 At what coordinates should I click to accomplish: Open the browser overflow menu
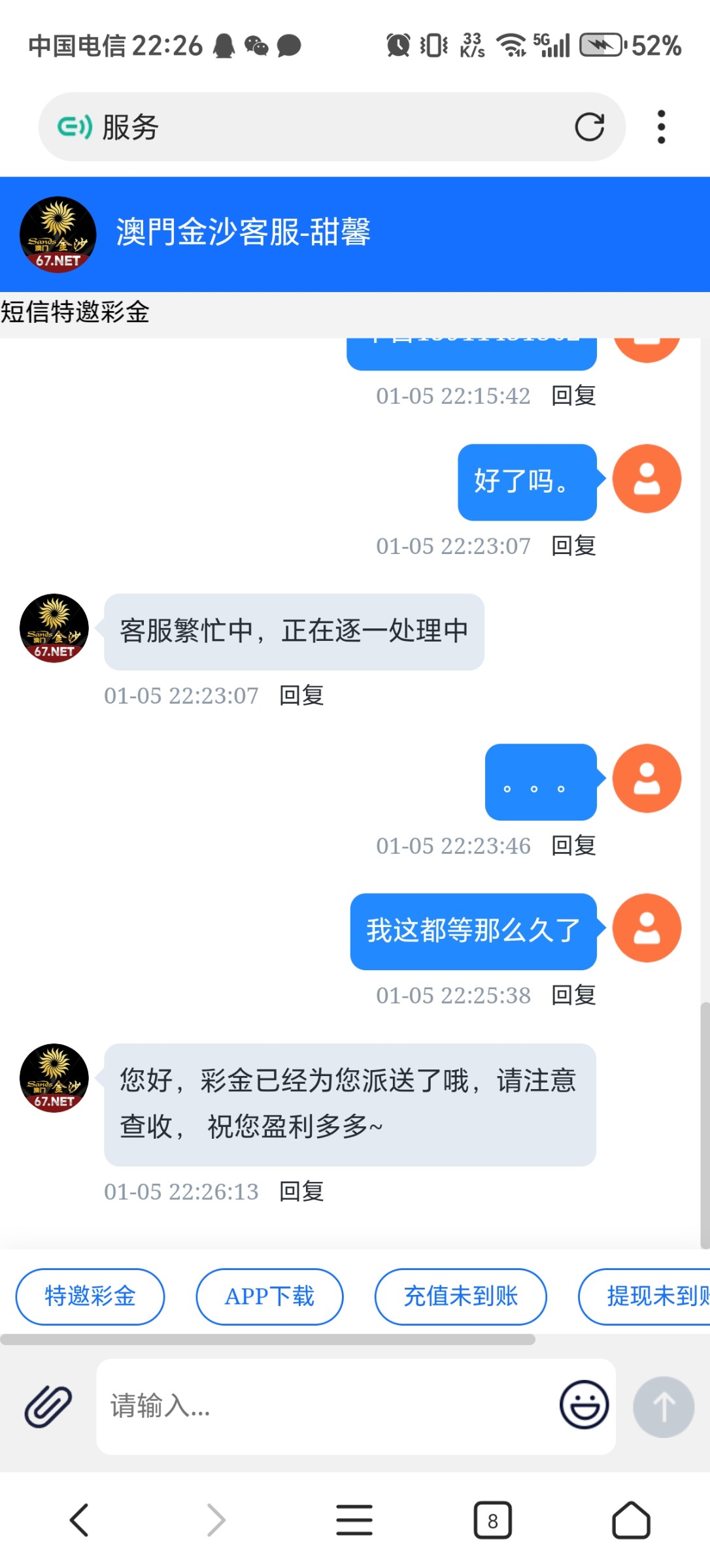pyautogui.click(x=661, y=127)
